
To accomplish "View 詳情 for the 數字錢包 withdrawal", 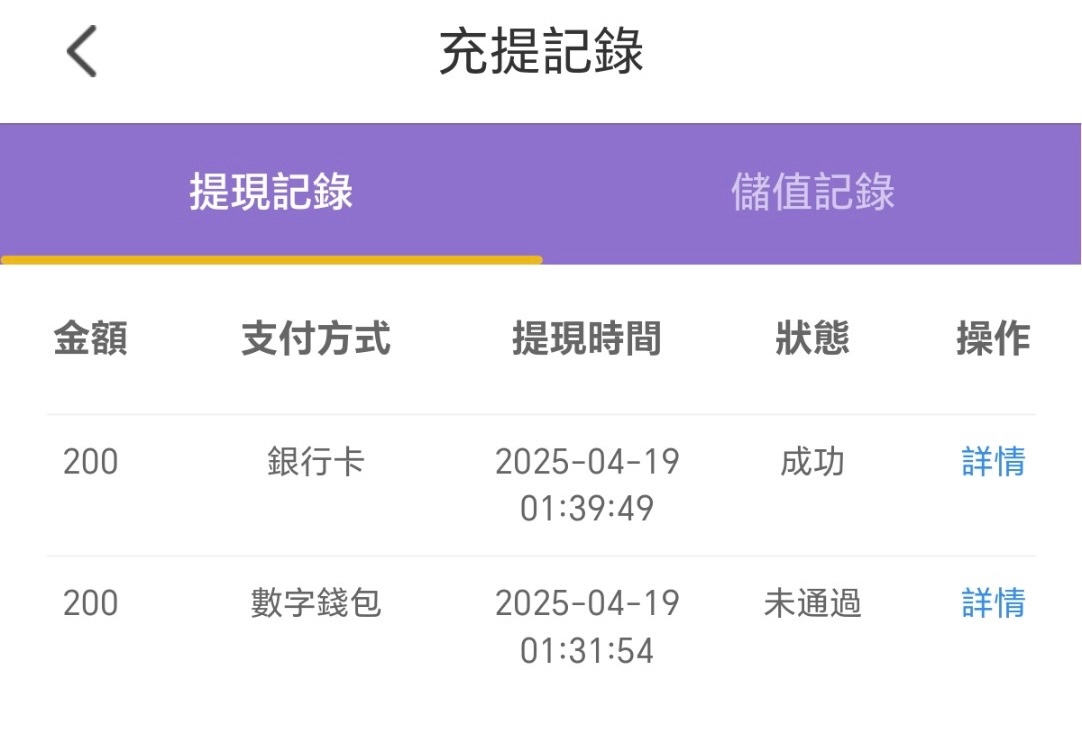I will click(x=993, y=603).
